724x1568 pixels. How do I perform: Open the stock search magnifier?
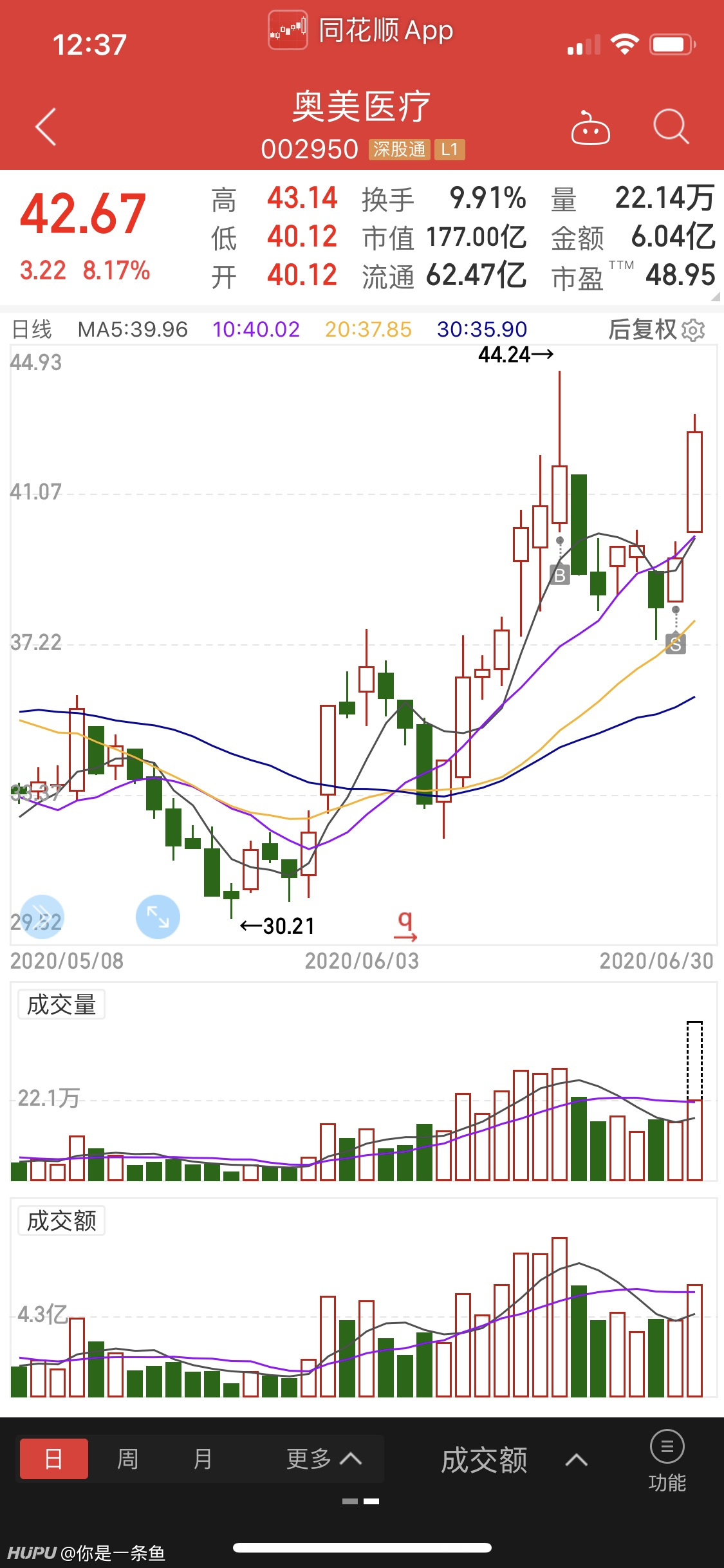click(671, 126)
